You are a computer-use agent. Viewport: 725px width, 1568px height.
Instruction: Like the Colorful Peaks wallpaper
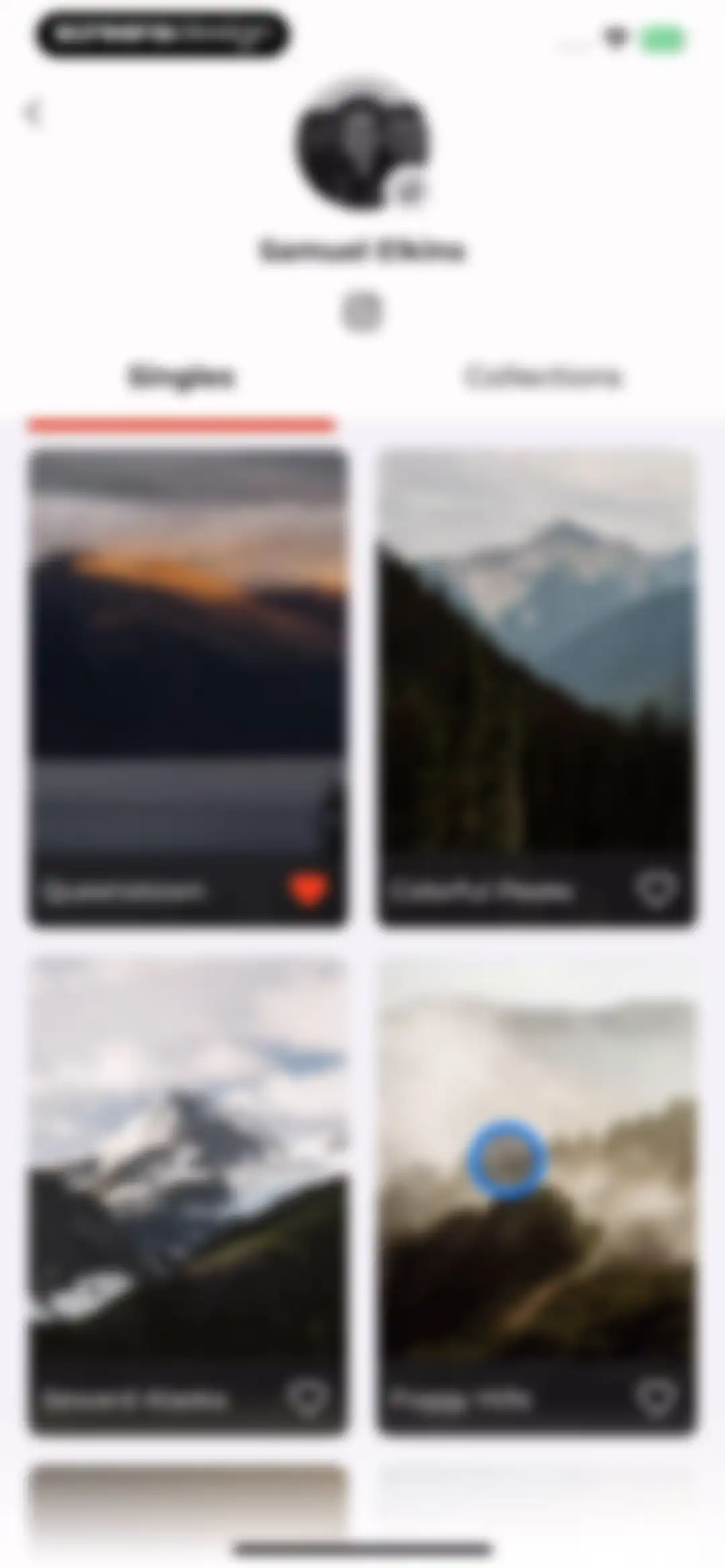pos(655,889)
